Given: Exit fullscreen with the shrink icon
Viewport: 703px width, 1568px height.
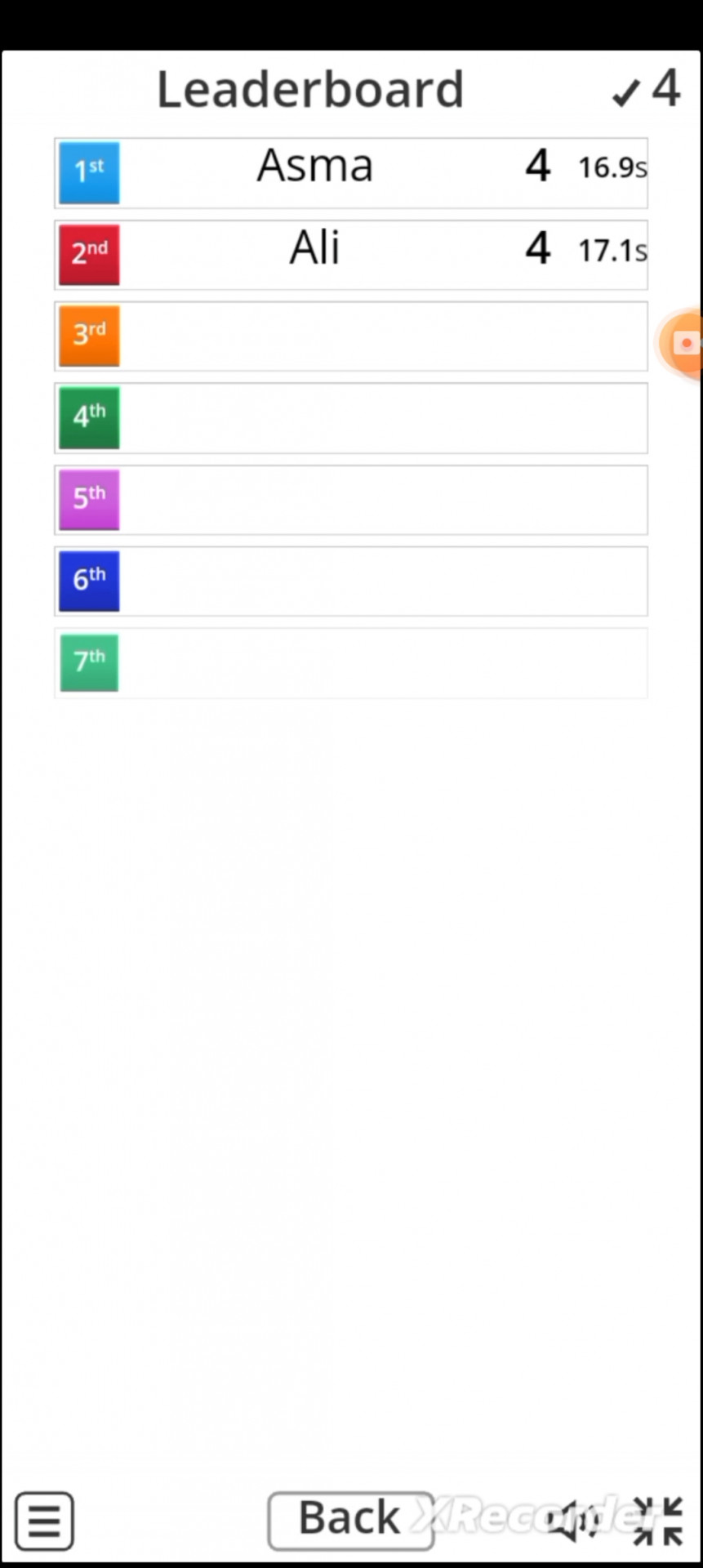Looking at the screenshot, I should [x=658, y=1521].
